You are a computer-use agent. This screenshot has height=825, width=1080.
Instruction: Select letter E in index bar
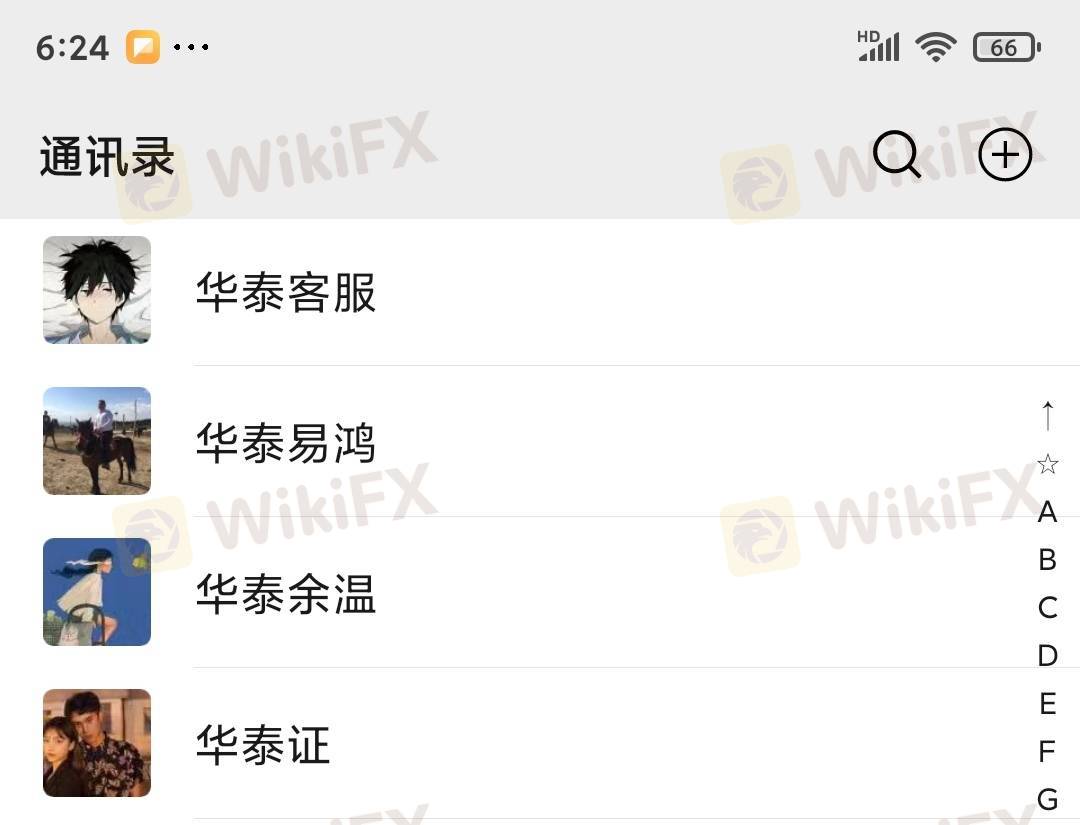[x=1047, y=704]
